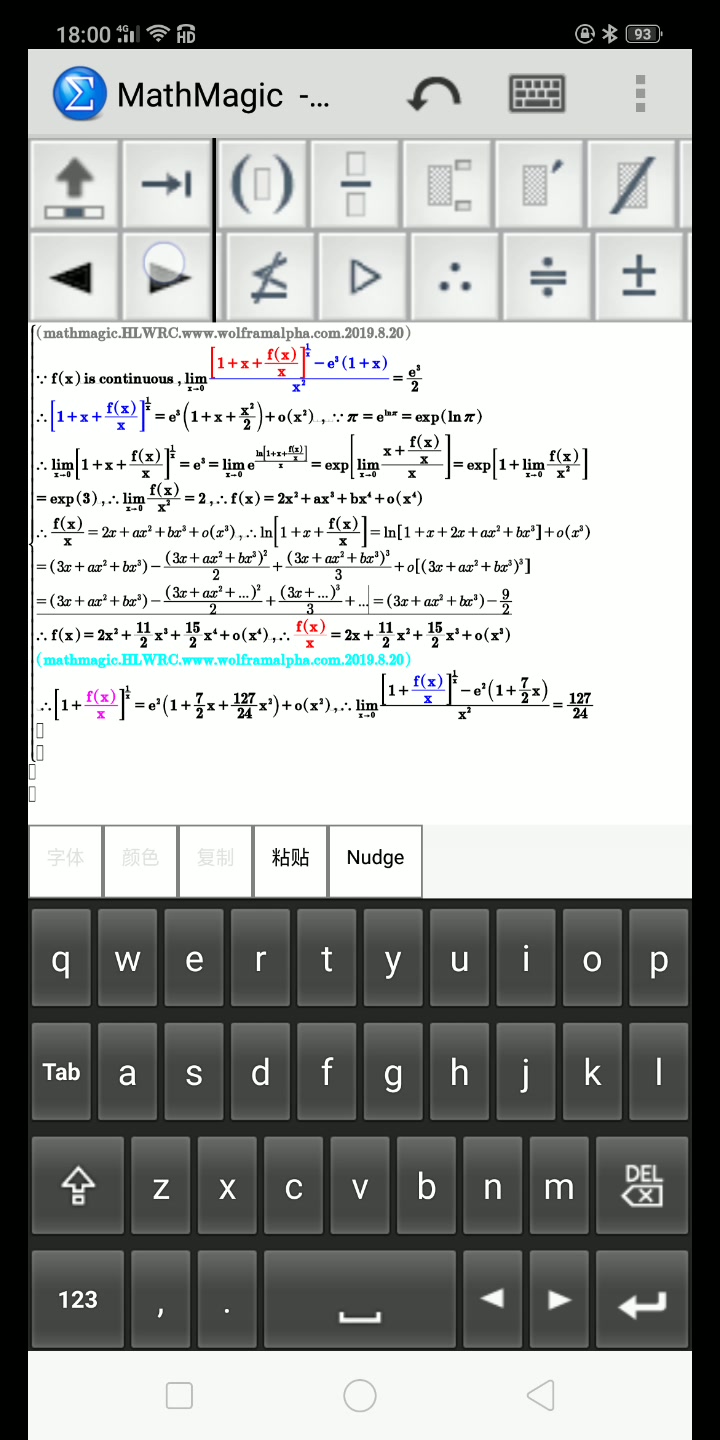Tap the tab-forward arrow toolbar button
The width and height of the screenshot is (720, 1440).
click(166, 184)
